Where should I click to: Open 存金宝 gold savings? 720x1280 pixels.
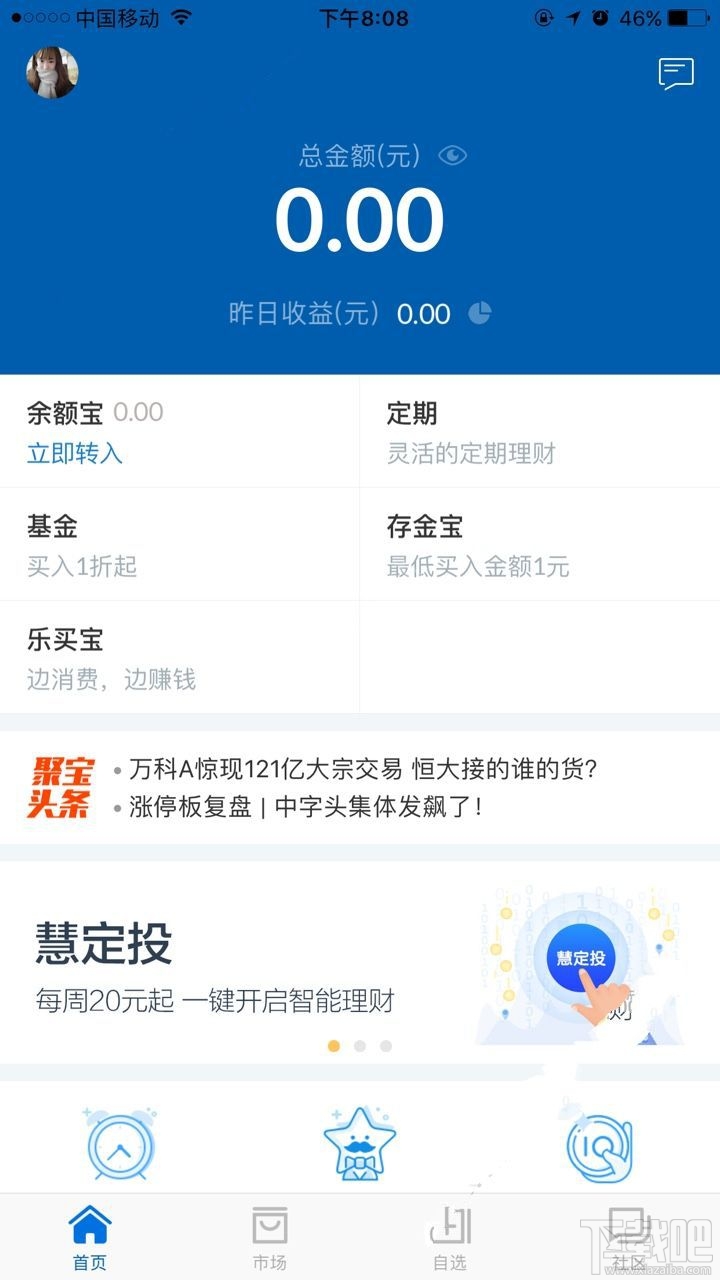(539, 545)
